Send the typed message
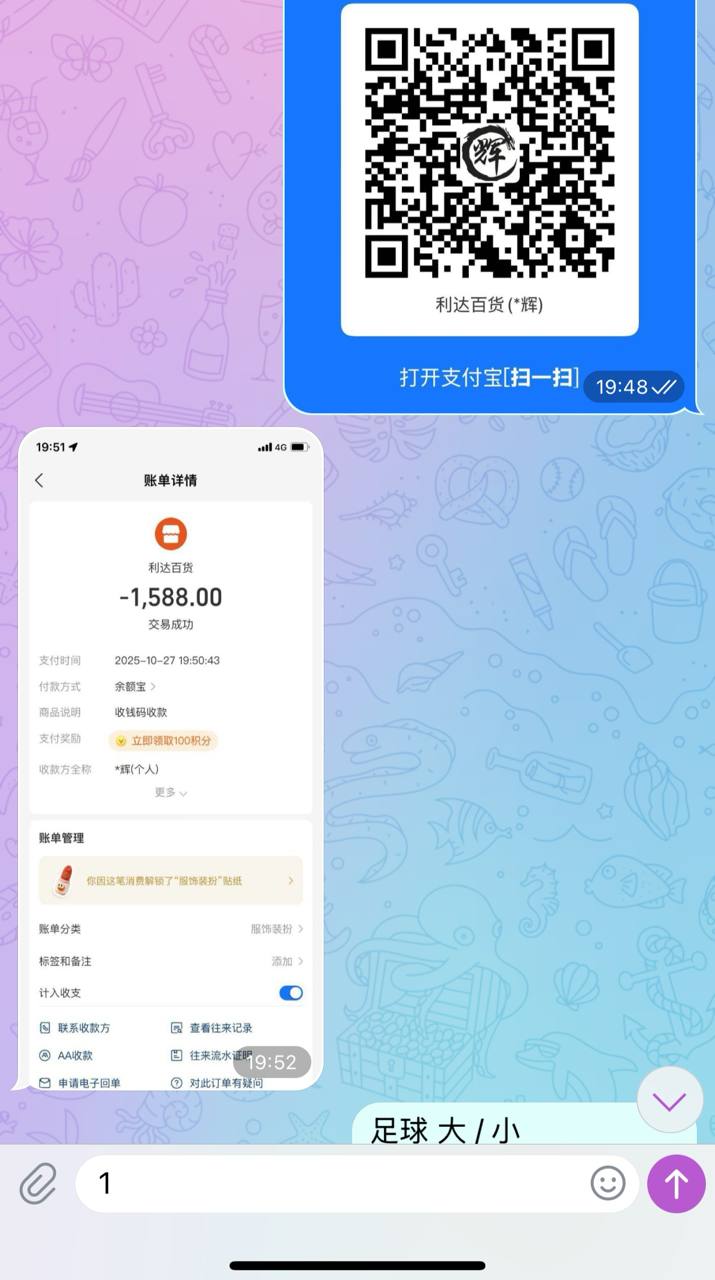The height and width of the screenshot is (1280, 715). click(x=676, y=1184)
